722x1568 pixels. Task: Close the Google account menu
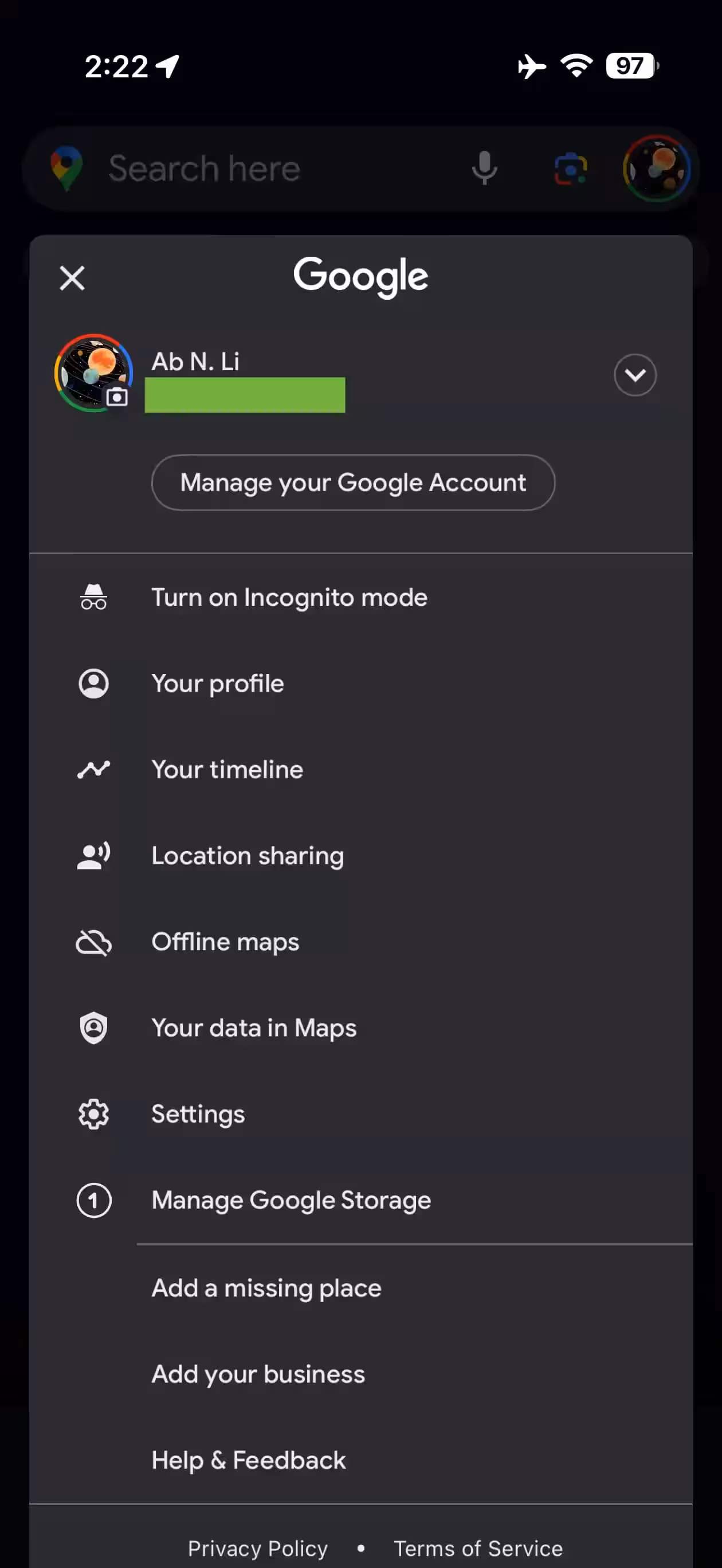[72, 278]
